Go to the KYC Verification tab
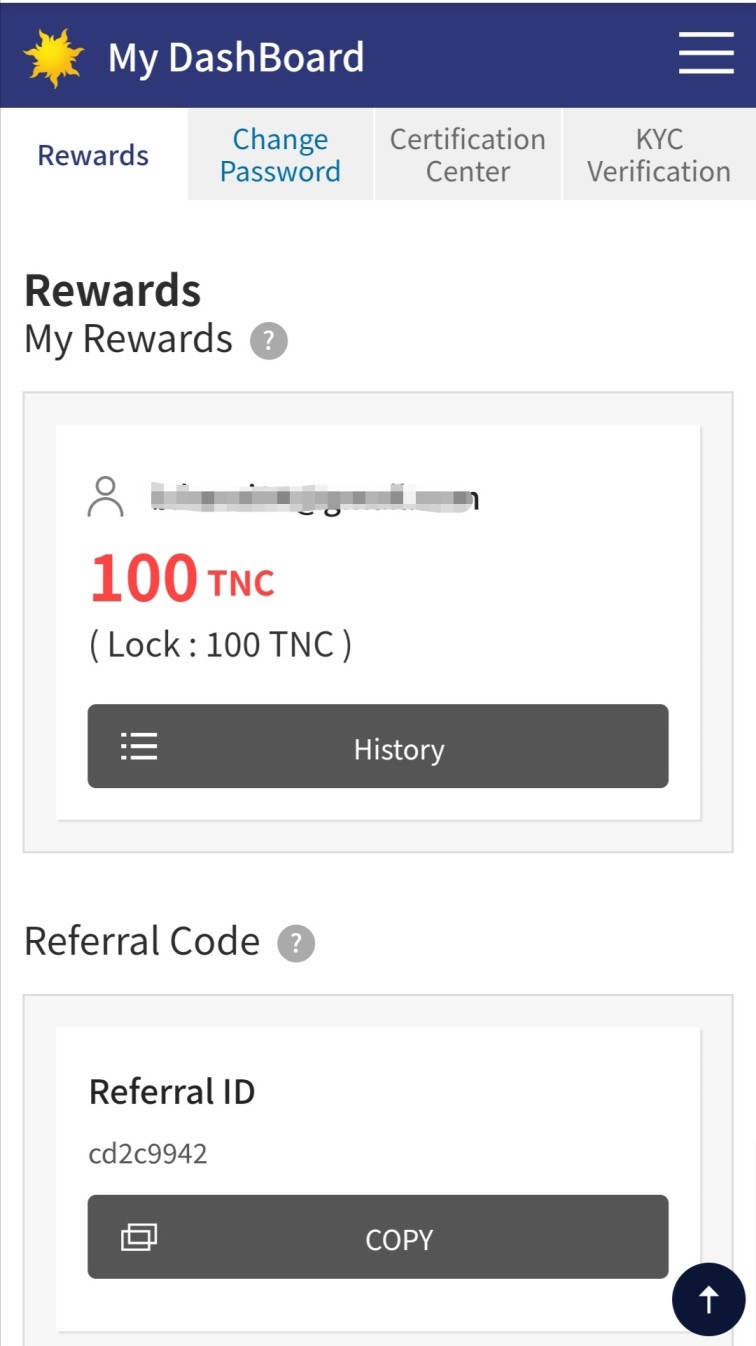756x1346 pixels. [x=658, y=155]
